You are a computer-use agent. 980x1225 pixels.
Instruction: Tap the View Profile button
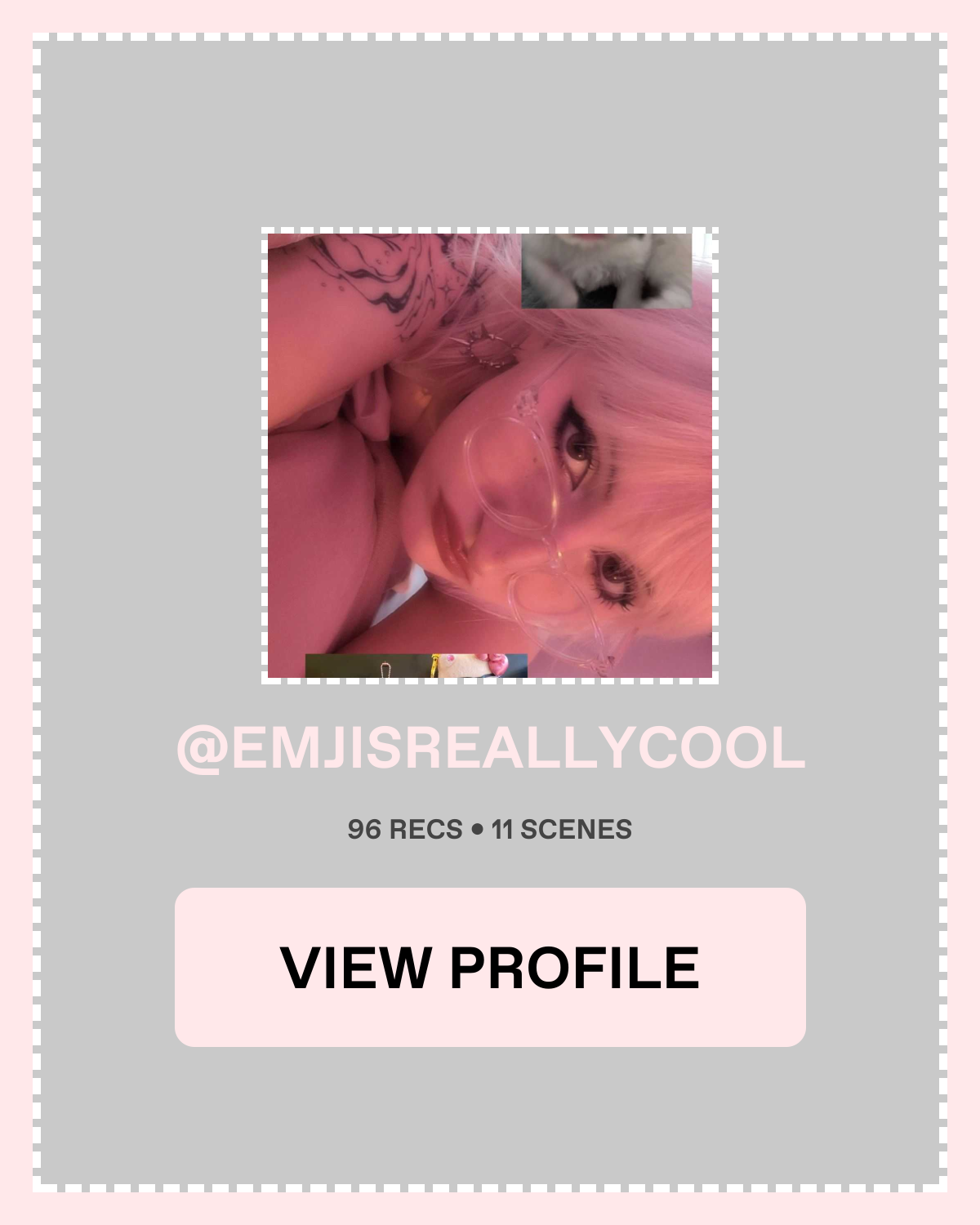(490, 967)
